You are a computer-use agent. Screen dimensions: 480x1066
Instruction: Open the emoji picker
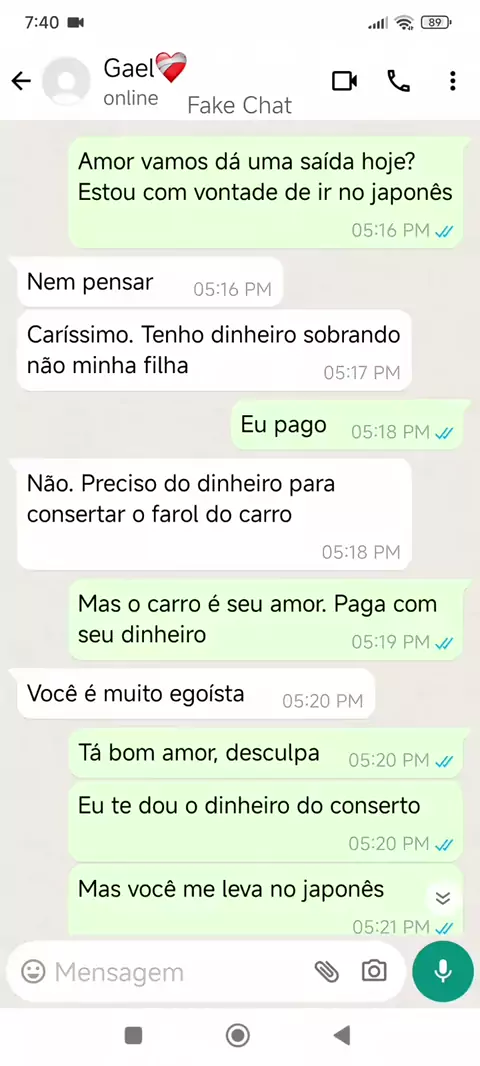click(x=33, y=972)
